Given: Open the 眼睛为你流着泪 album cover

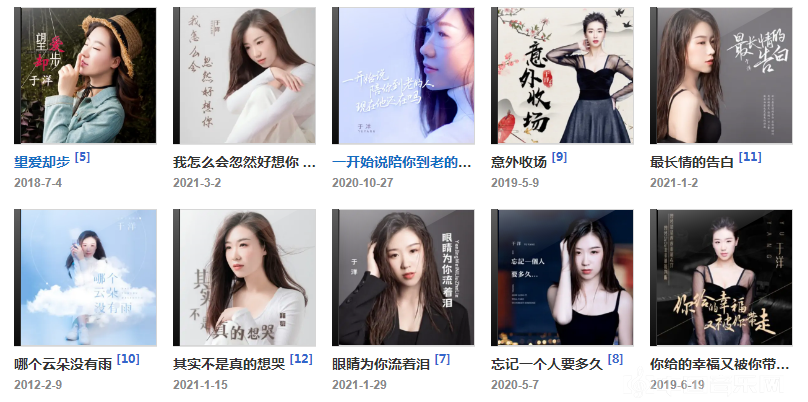Looking at the screenshot, I should tap(403, 277).
